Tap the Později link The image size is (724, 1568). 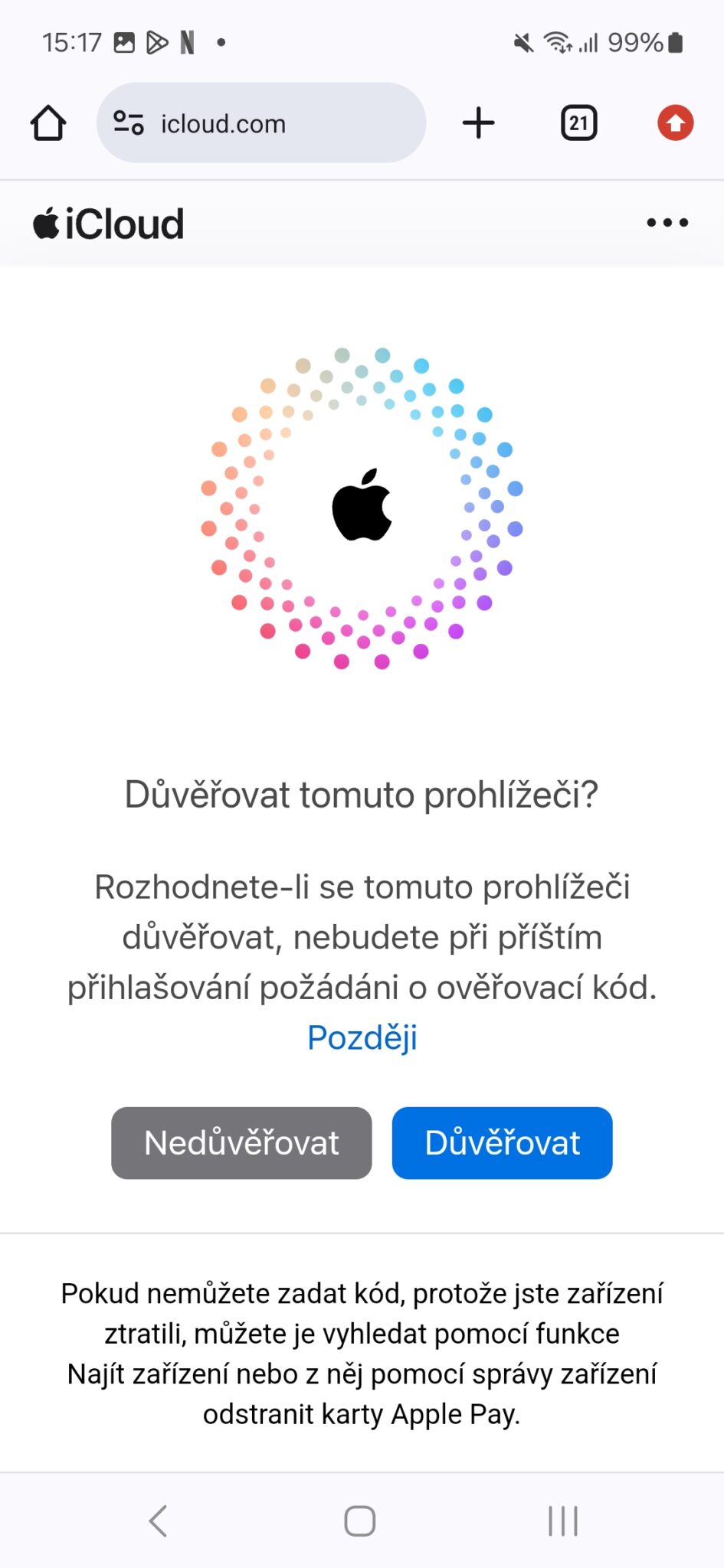click(362, 1038)
